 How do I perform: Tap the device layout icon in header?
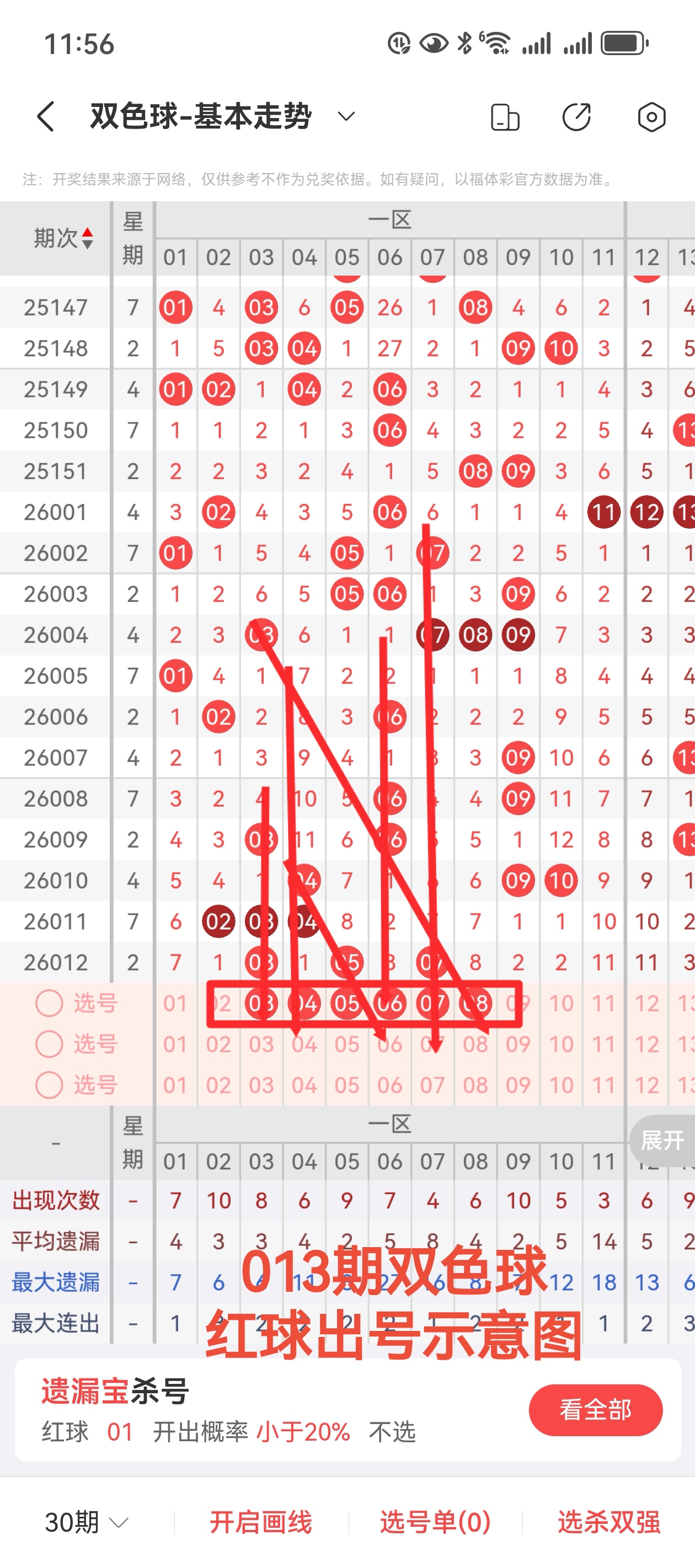coord(505,117)
